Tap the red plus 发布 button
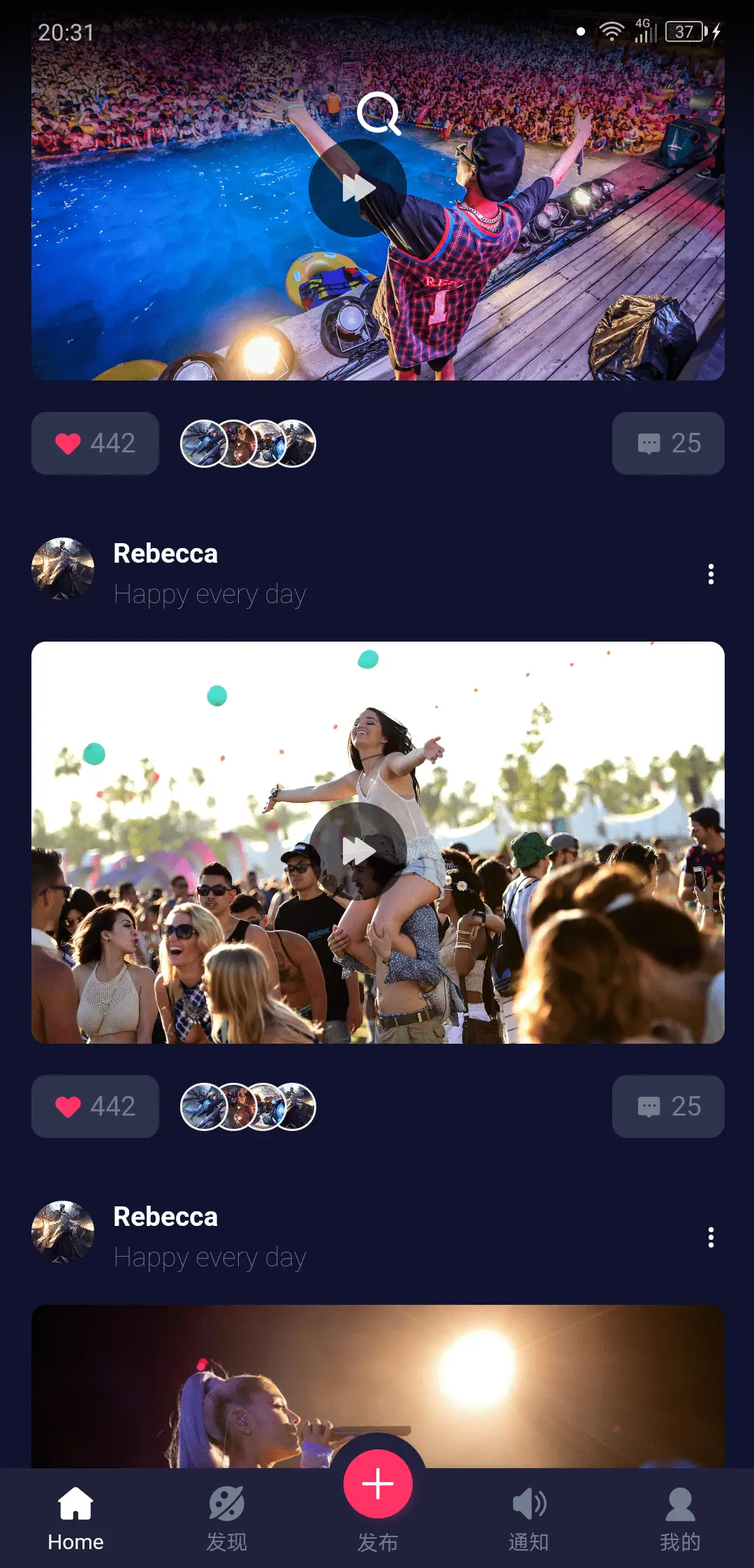The width and height of the screenshot is (754, 1568). 378,1484
